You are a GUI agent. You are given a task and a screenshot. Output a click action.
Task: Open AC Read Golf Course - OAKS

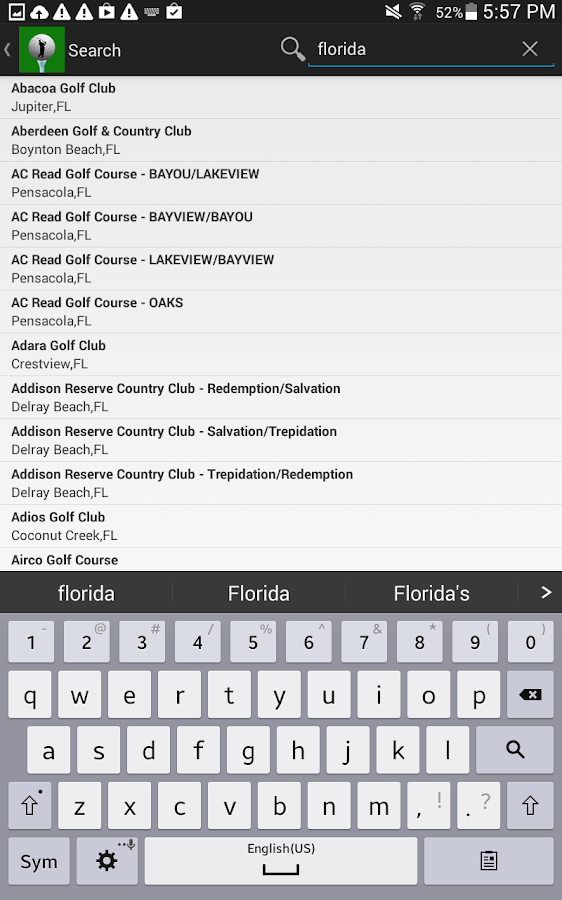[x=281, y=312]
